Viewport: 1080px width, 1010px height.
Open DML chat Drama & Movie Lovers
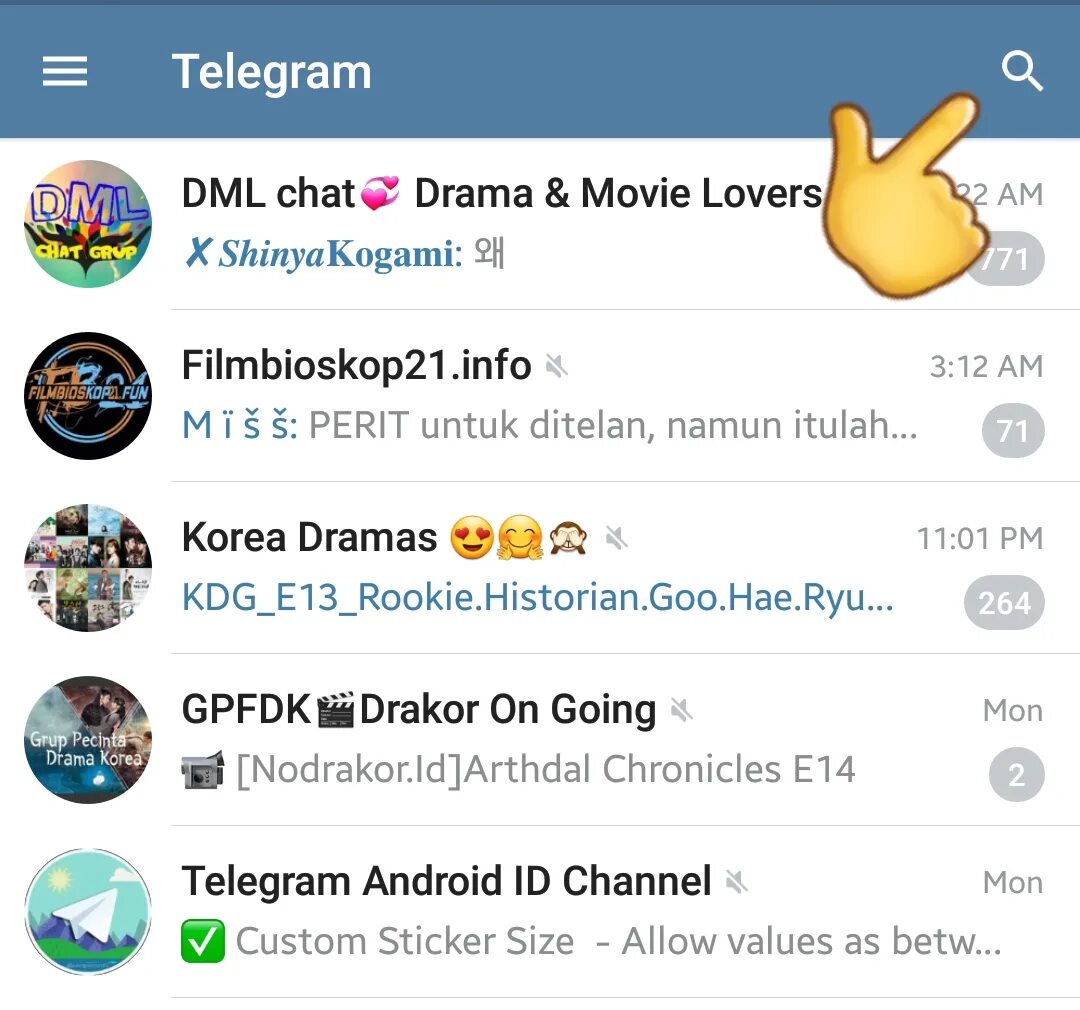point(500,224)
